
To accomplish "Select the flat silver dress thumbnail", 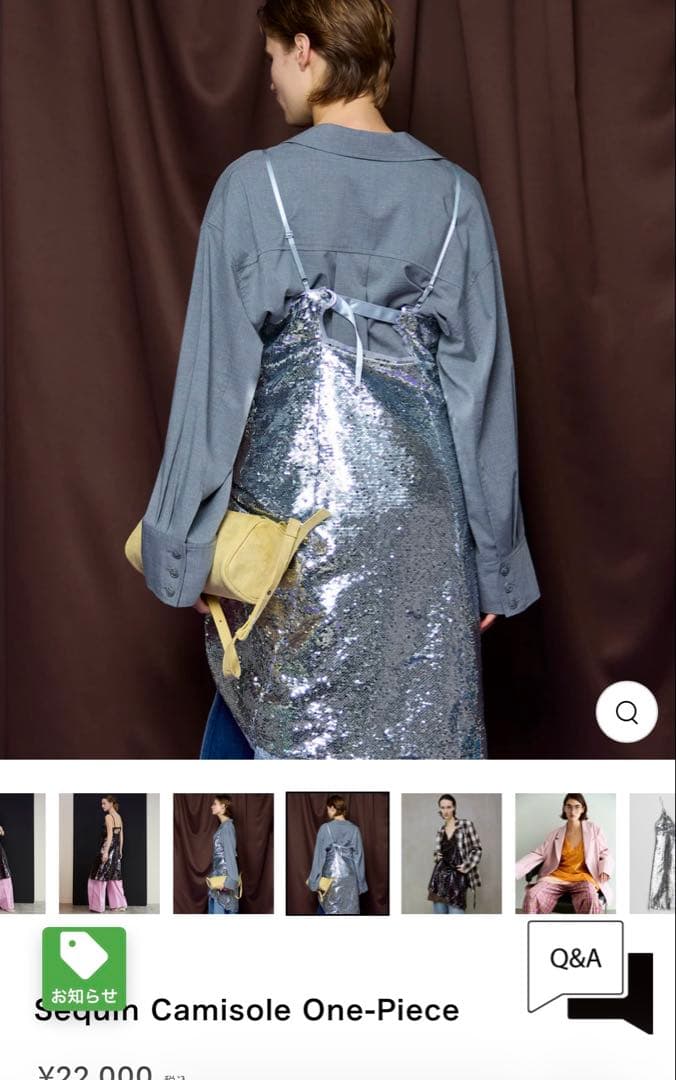I will coord(654,853).
